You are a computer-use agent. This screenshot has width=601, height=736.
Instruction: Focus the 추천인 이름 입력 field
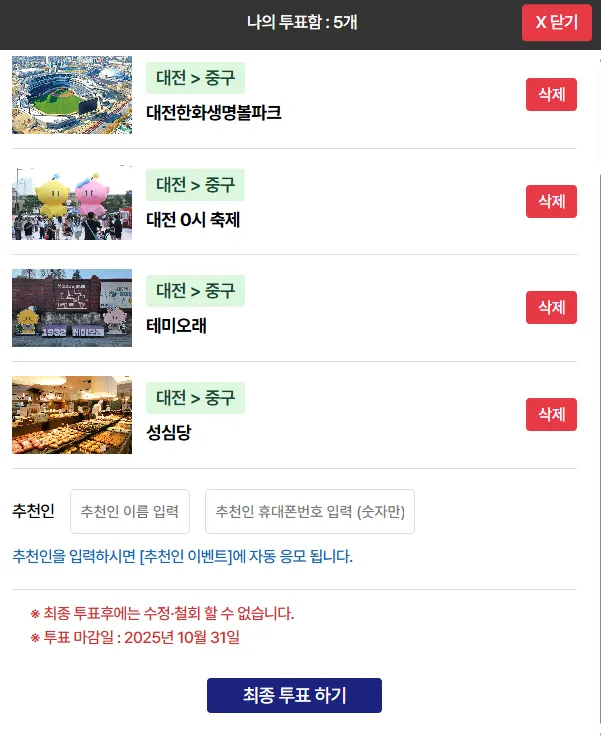pos(130,512)
